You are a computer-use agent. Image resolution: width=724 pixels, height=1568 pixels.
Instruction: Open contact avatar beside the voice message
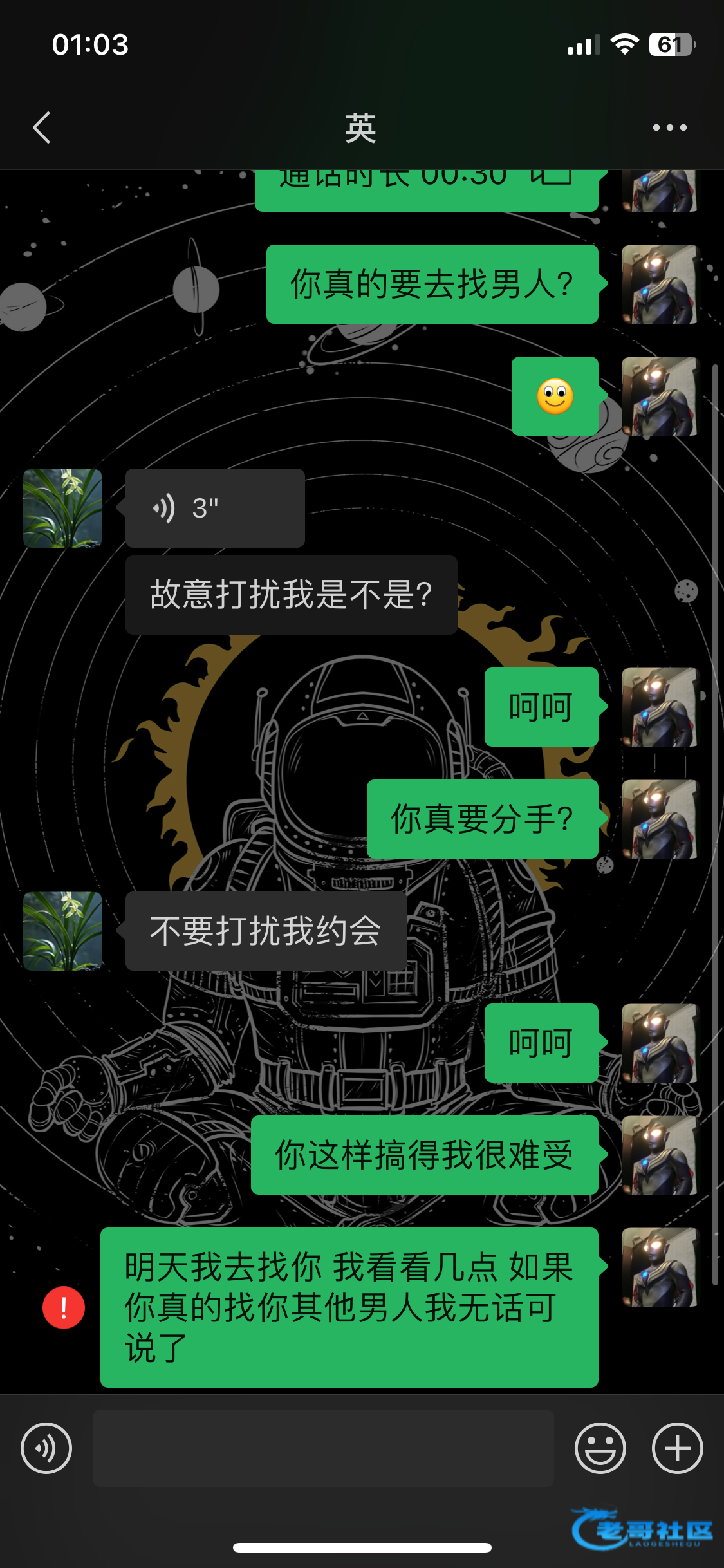pos(62,509)
